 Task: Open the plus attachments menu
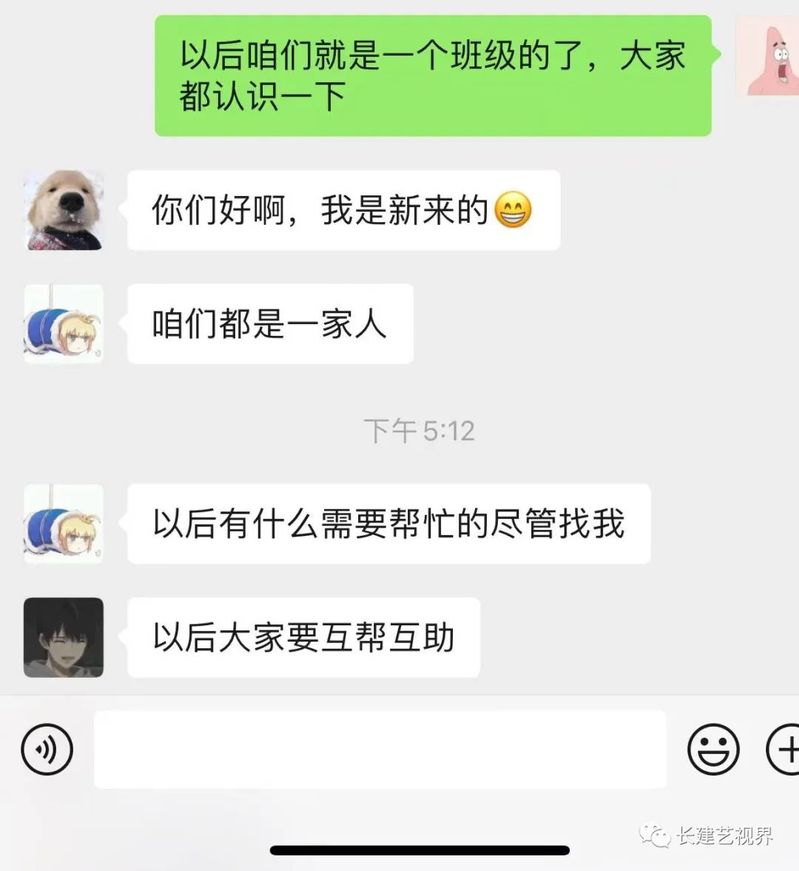[x=784, y=748]
